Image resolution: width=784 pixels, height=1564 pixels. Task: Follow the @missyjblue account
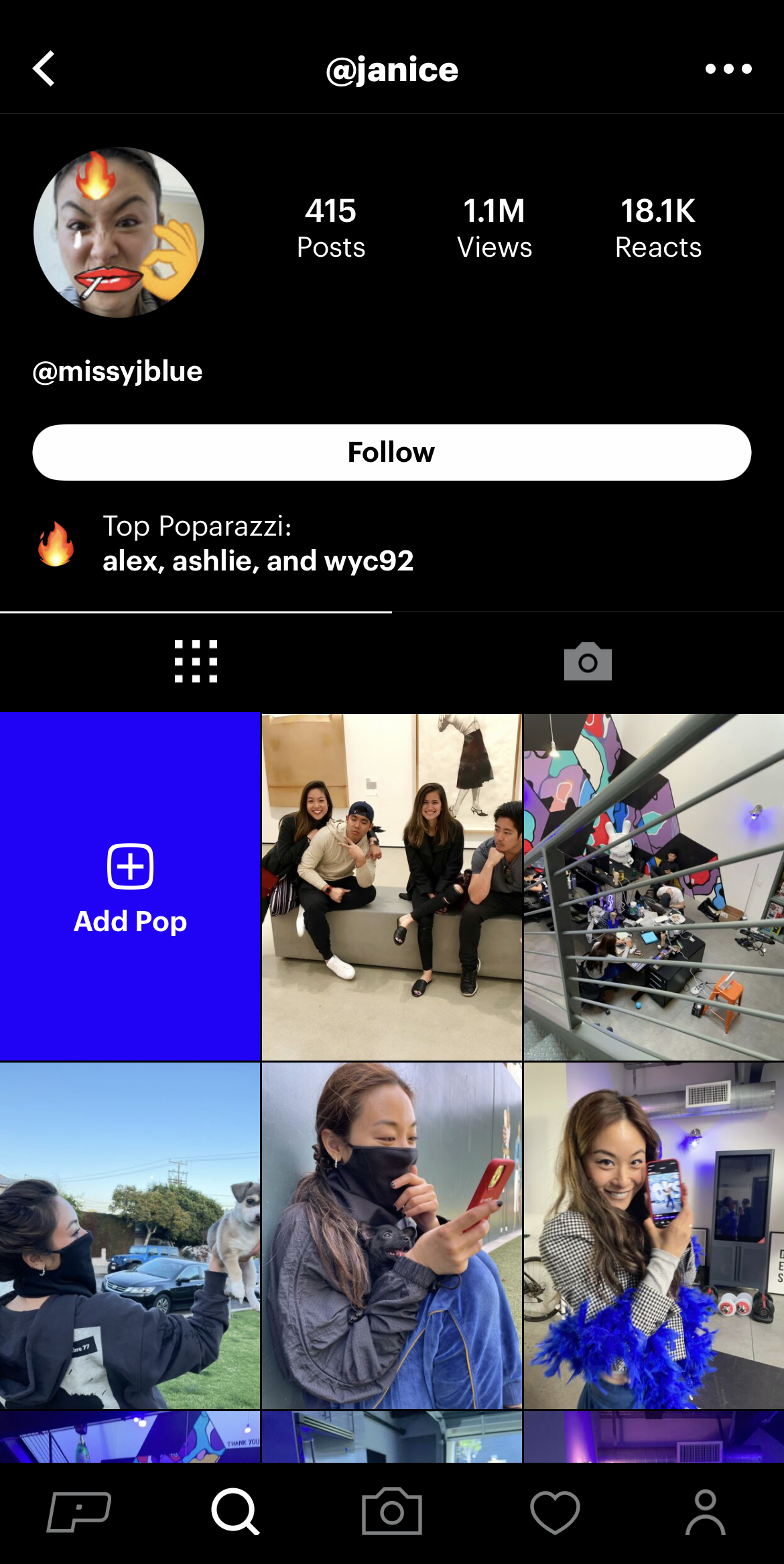392,452
